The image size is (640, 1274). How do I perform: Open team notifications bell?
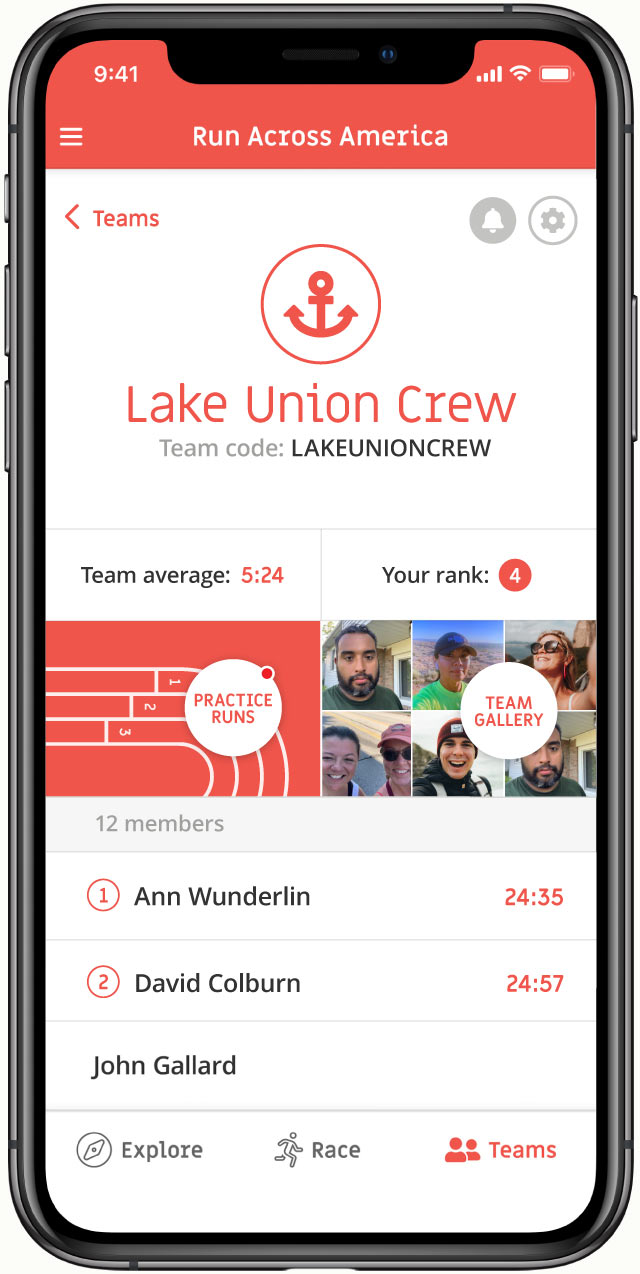coord(492,221)
